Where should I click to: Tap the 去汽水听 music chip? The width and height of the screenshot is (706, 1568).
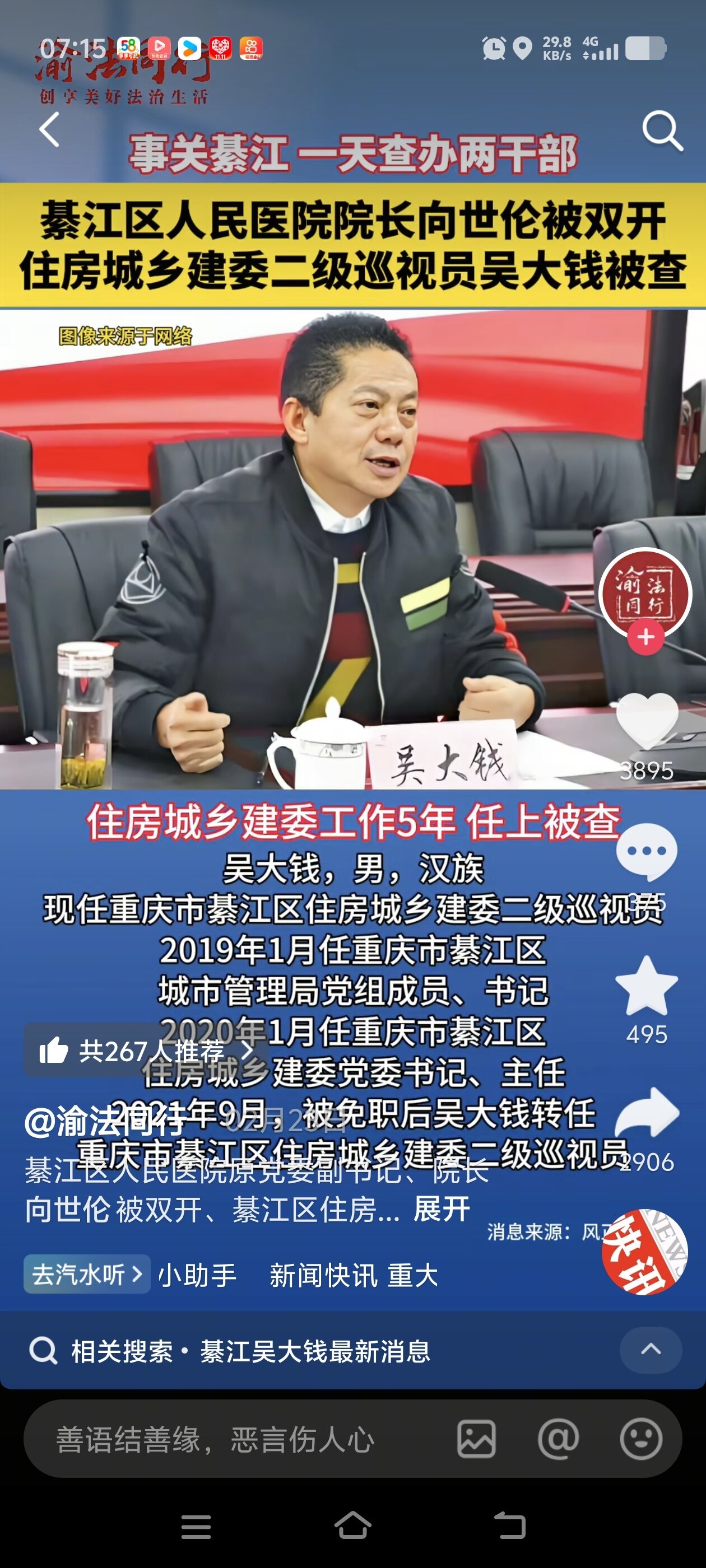87,1274
